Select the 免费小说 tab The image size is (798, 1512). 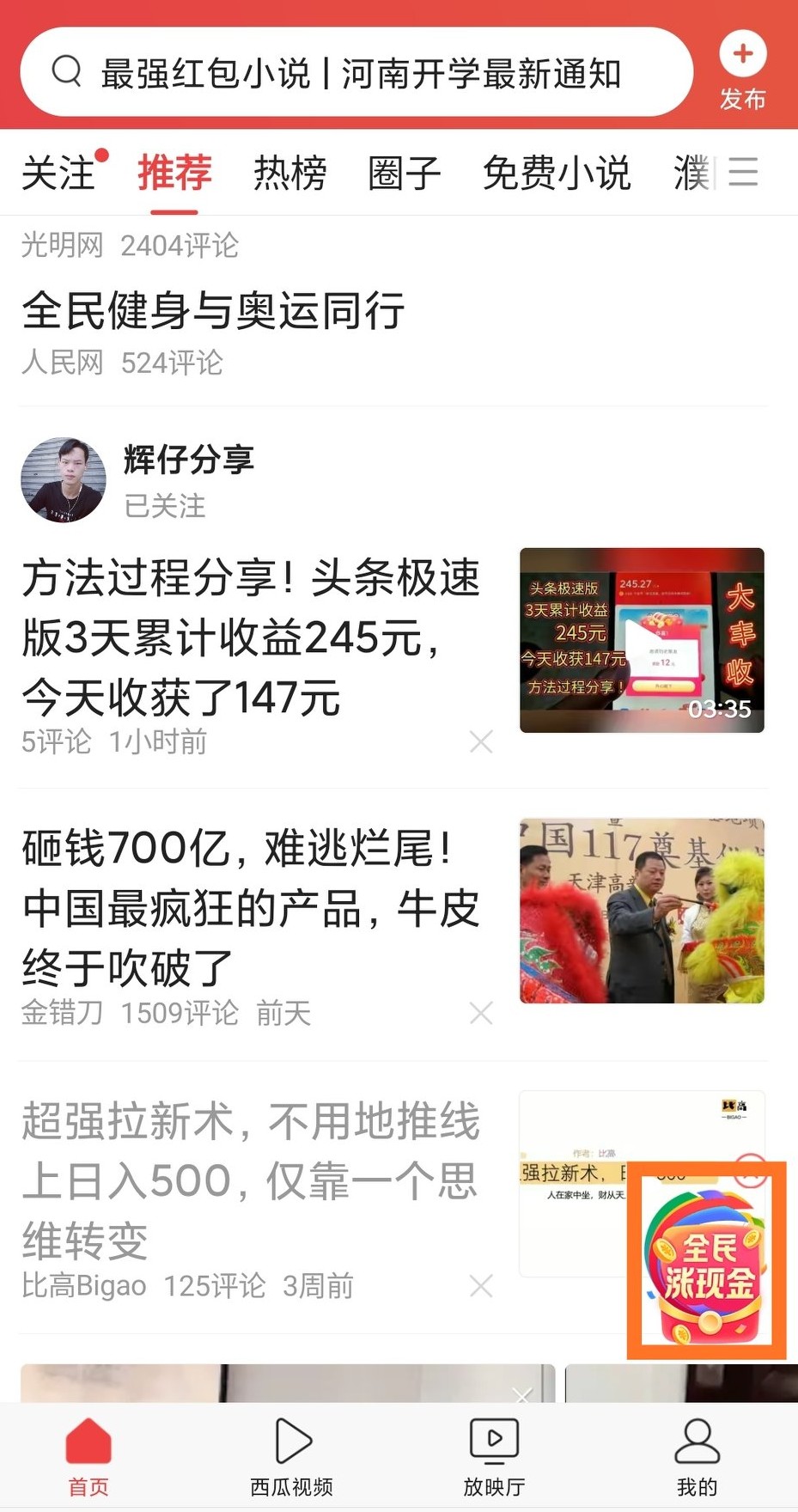point(556,173)
